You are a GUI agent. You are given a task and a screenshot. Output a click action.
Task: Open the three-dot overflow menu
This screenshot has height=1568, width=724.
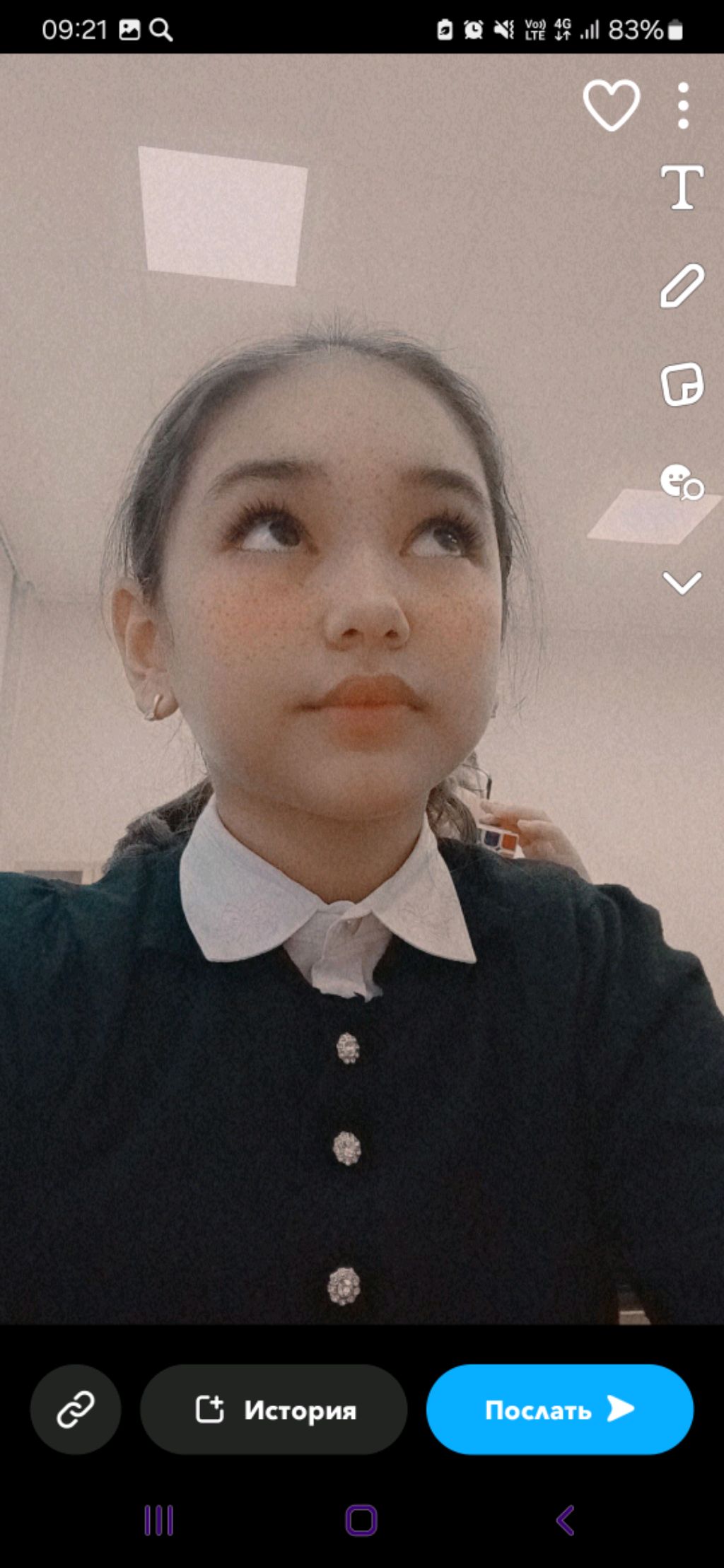click(x=683, y=106)
